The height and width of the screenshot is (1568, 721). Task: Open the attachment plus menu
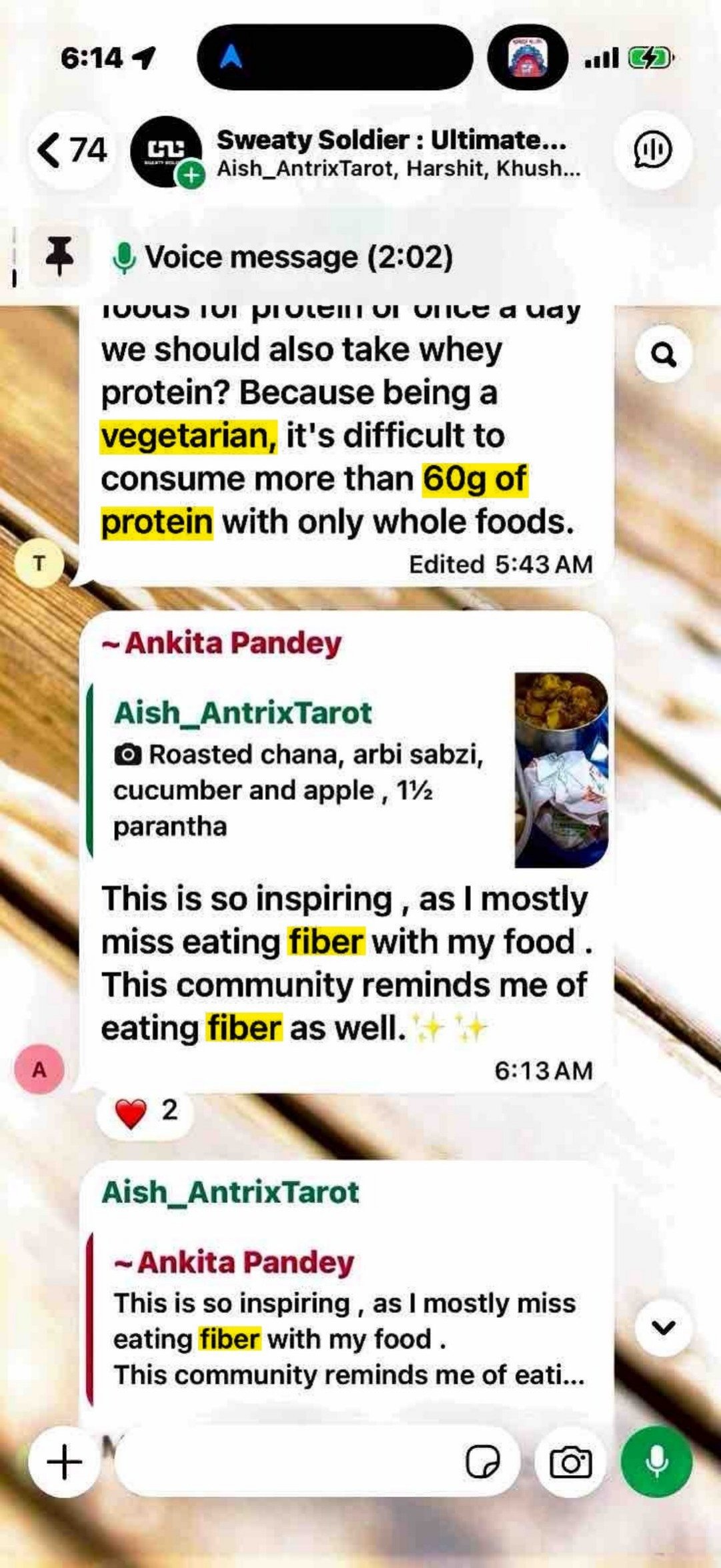point(64,1462)
